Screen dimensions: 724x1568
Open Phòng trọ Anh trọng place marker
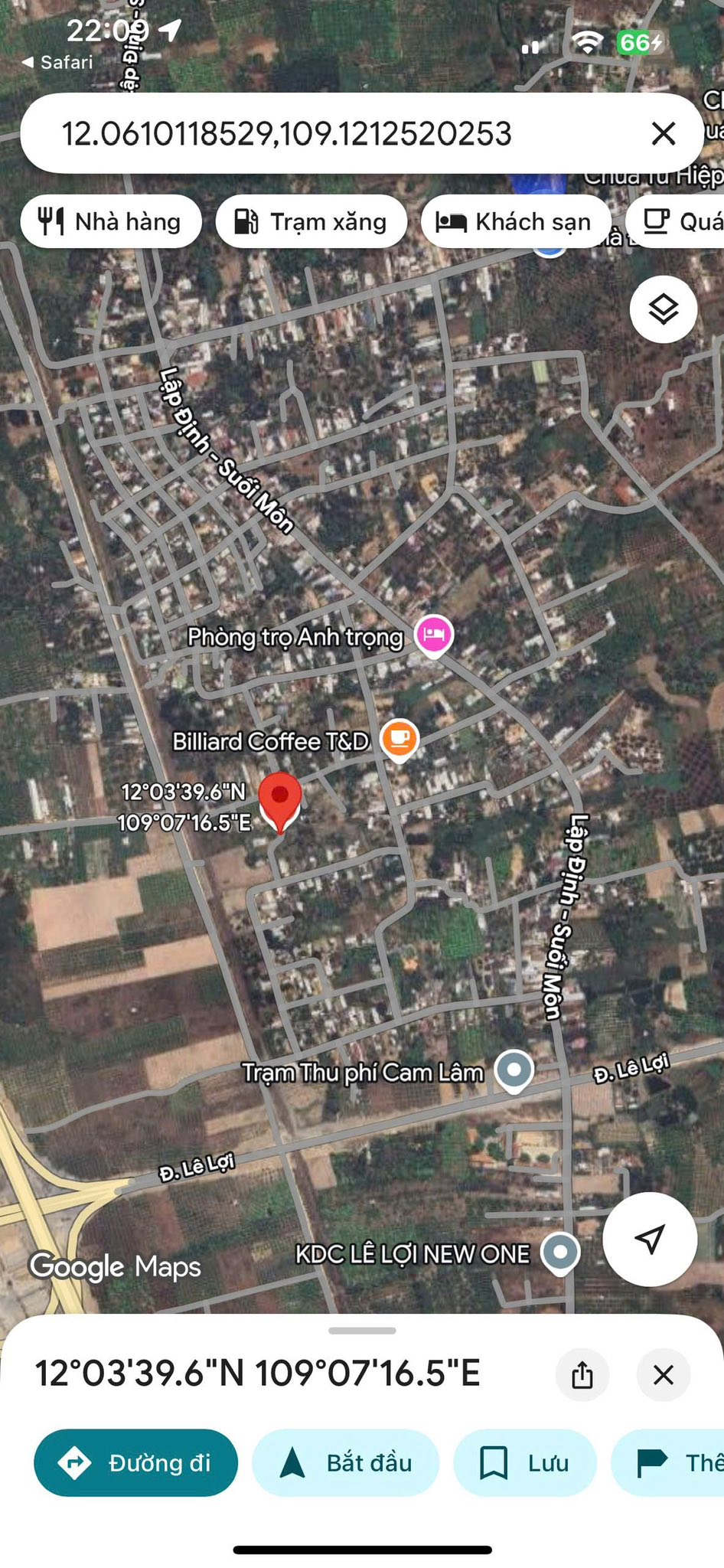click(x=434, y=635)
